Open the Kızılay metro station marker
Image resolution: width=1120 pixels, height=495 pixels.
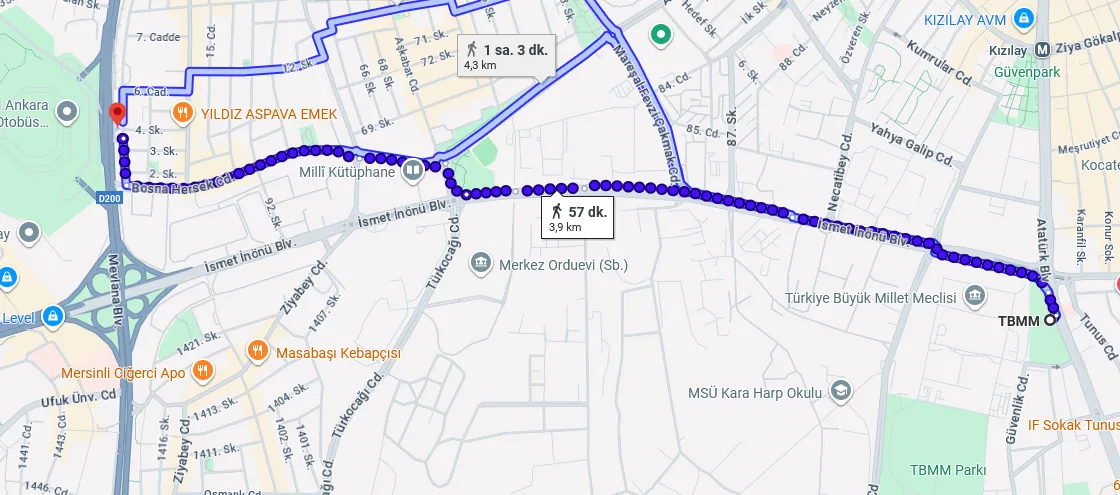click(x=1042, y=50)
